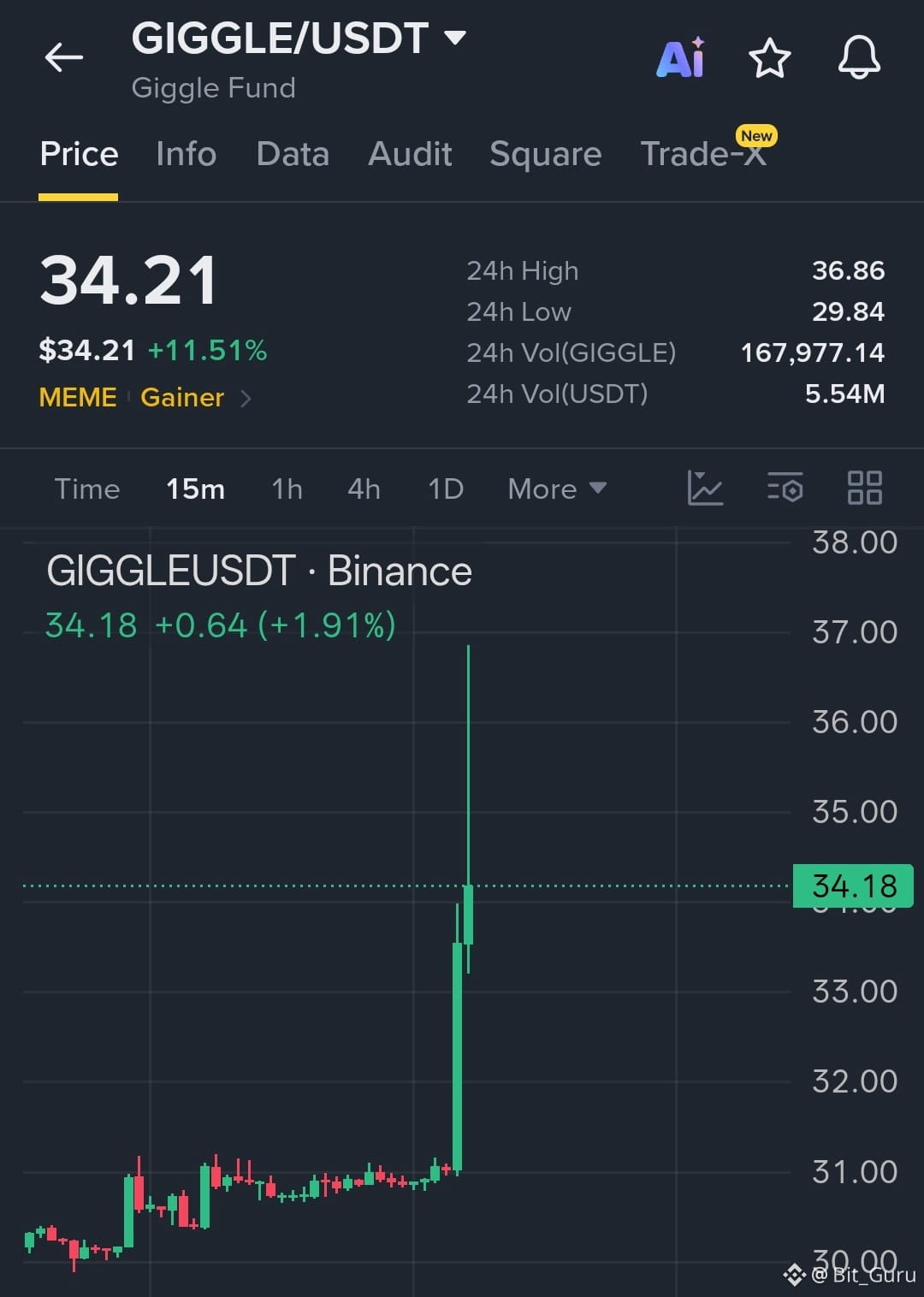The width and height of the screenshot is (924, 1297).
Task: Open the AI assistant icon
Action: (681, 58)
